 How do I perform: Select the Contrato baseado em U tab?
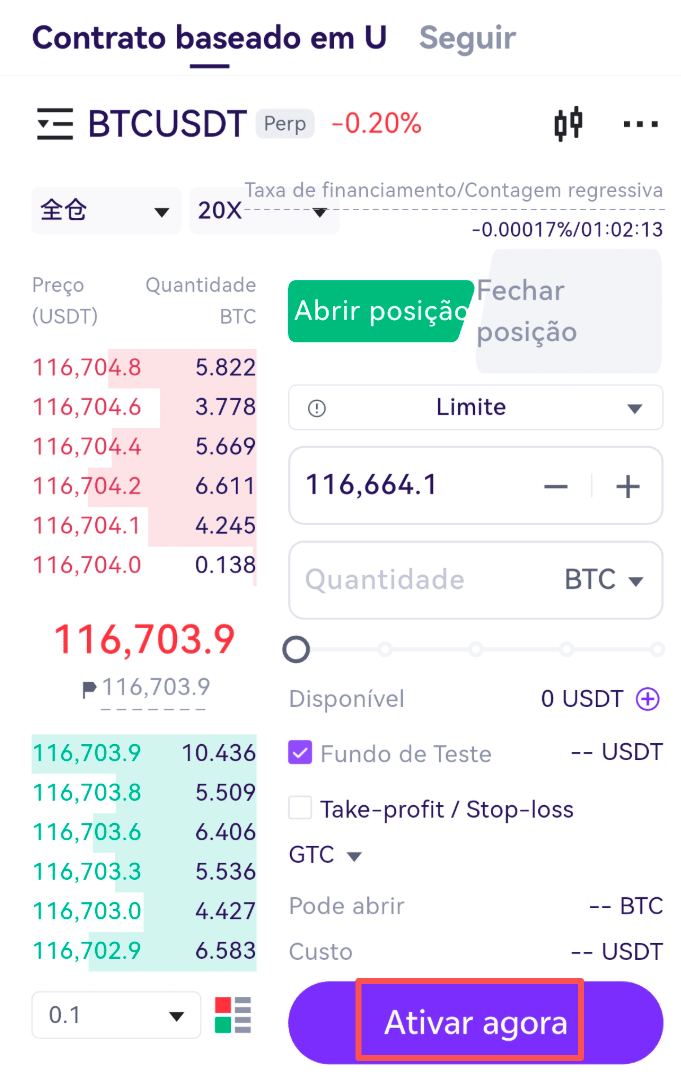click(x=209, y=38)
